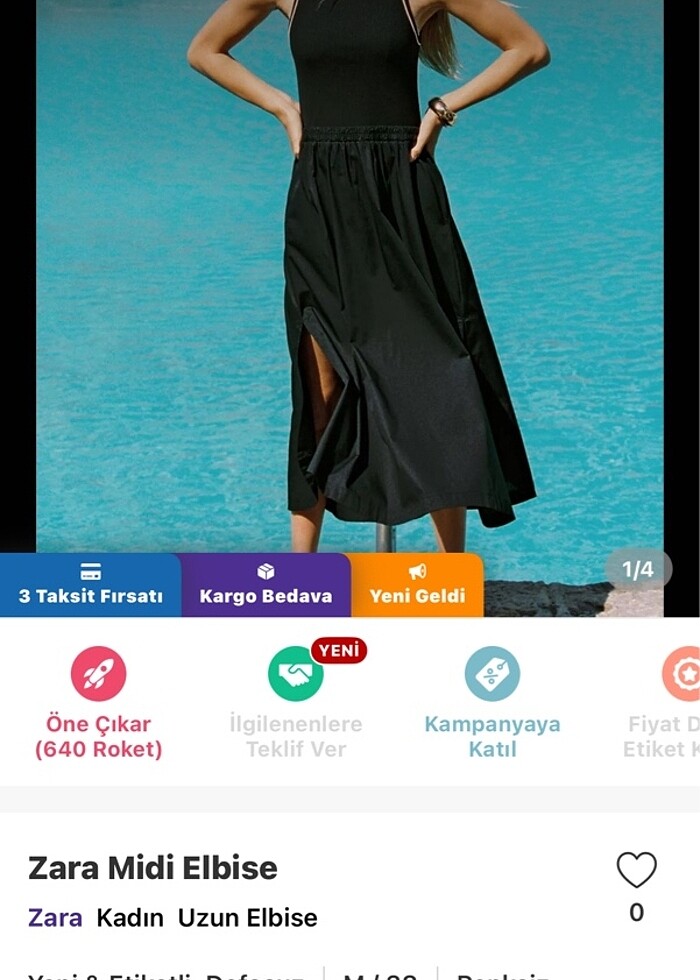Tap Öne Çıkar (640 Roket) button
Viewport: 700px width, 980px height.
[98, 700]
